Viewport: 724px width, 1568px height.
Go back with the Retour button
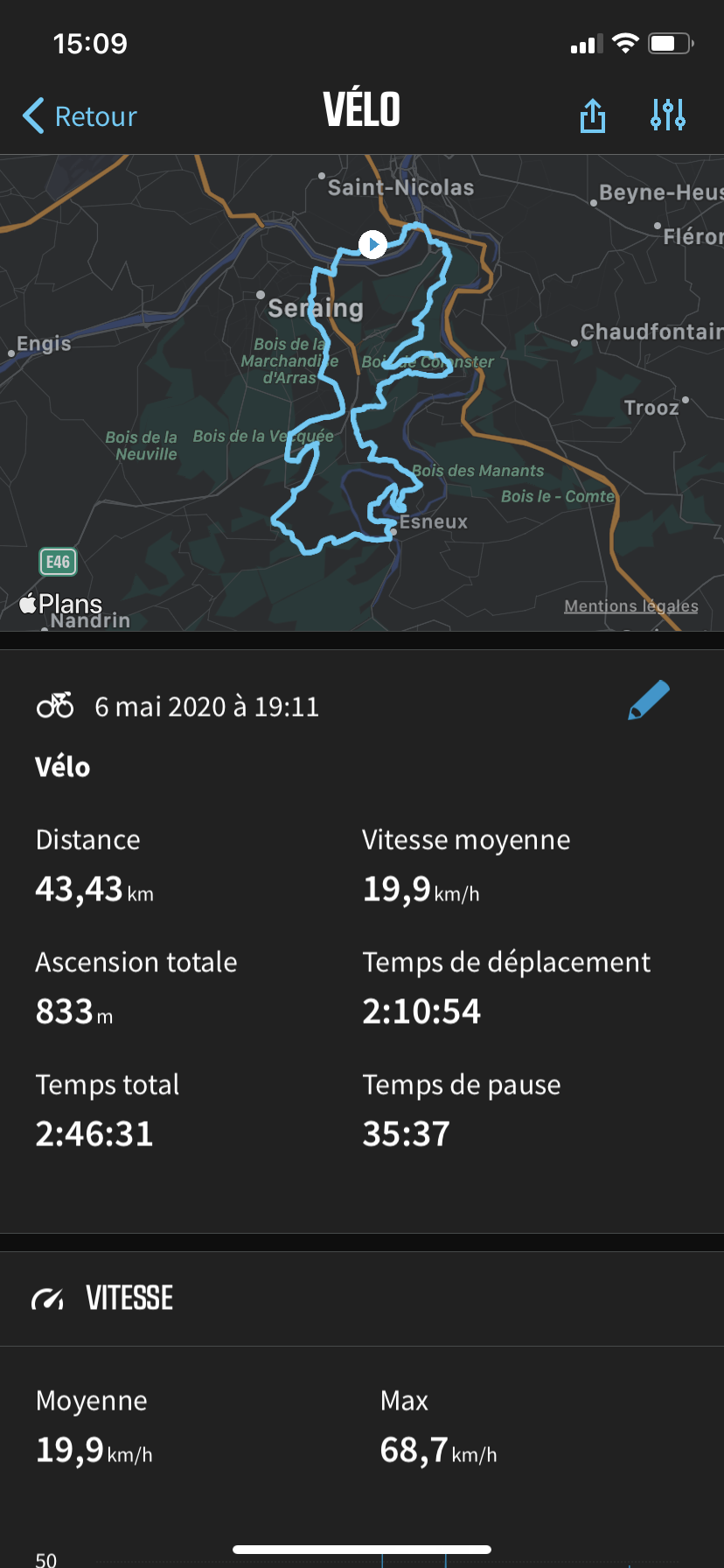[x=80, y=116]
